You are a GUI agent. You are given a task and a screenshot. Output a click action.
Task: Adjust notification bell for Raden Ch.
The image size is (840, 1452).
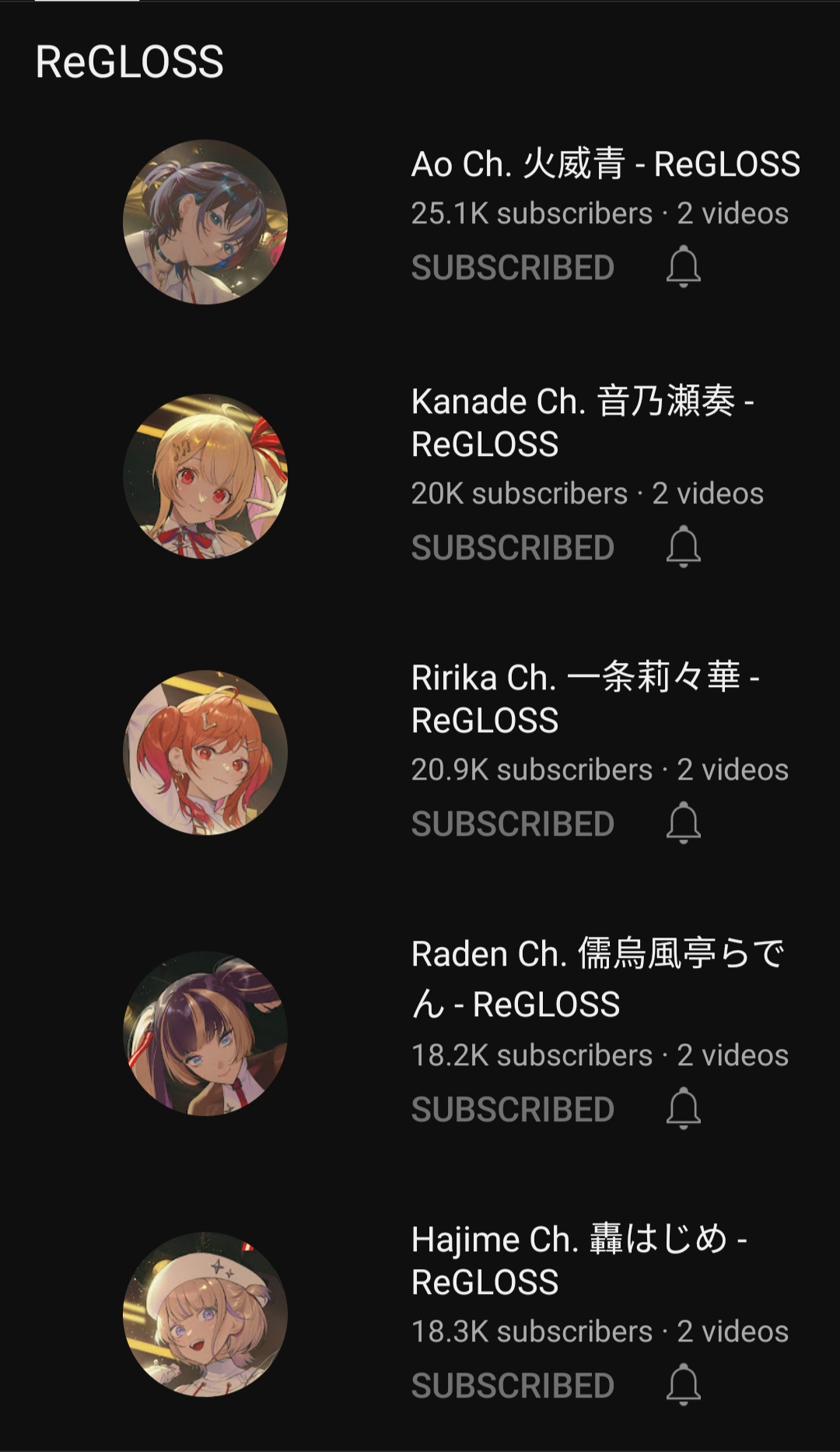(683, 1109)
